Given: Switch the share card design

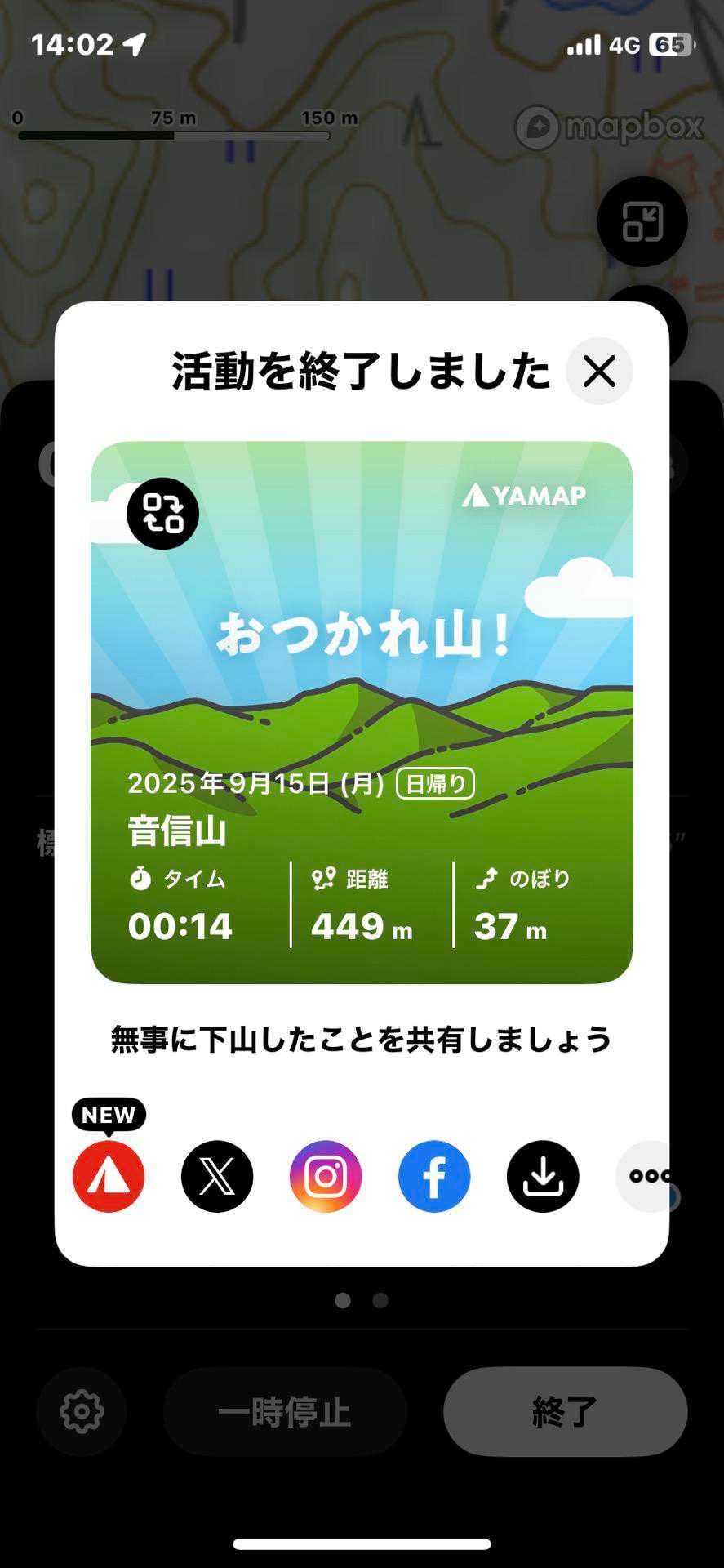Looking at the screenshot, I should (x=163, y=514).
